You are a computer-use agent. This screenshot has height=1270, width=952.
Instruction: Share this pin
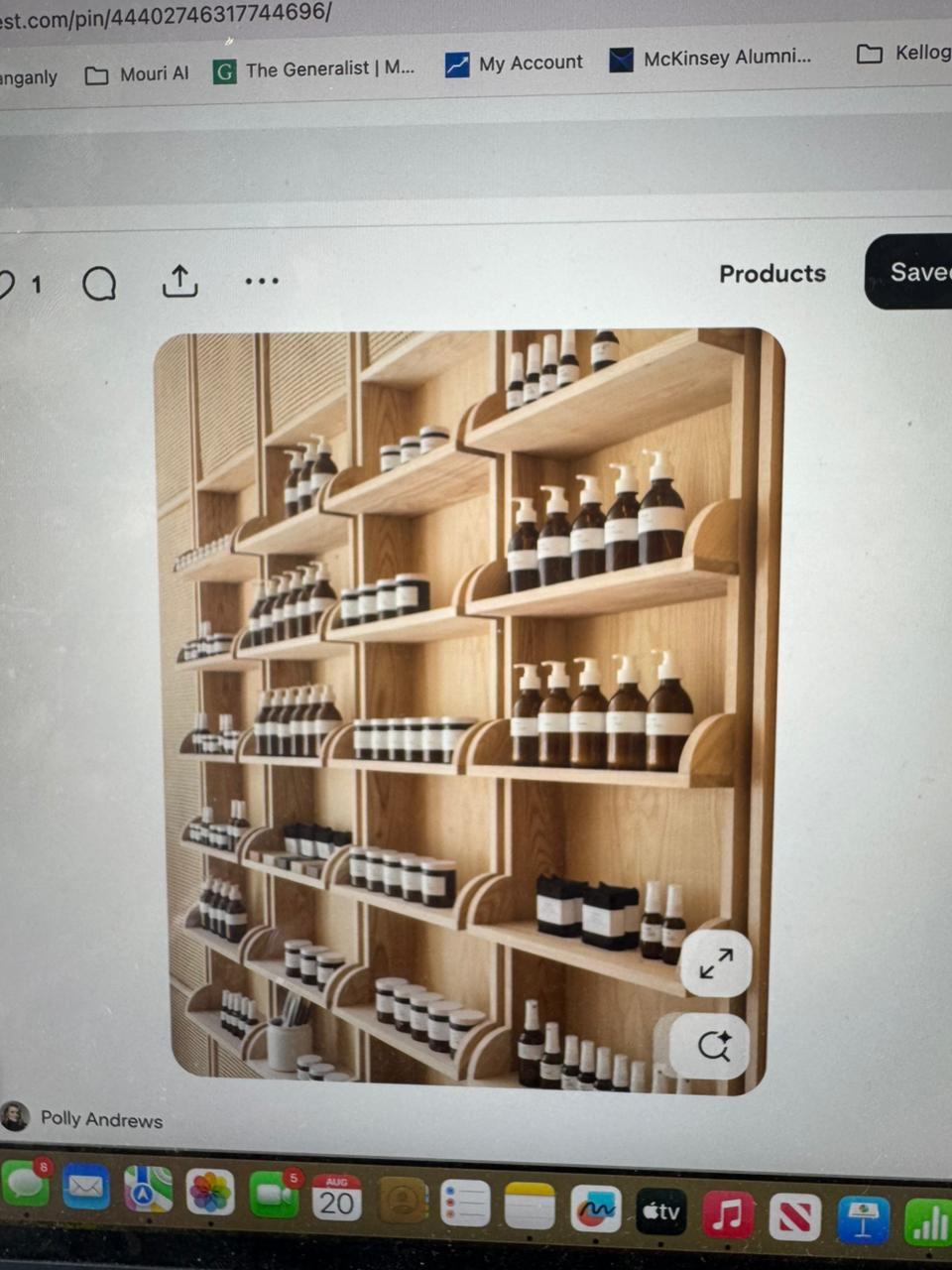[179, 282]
